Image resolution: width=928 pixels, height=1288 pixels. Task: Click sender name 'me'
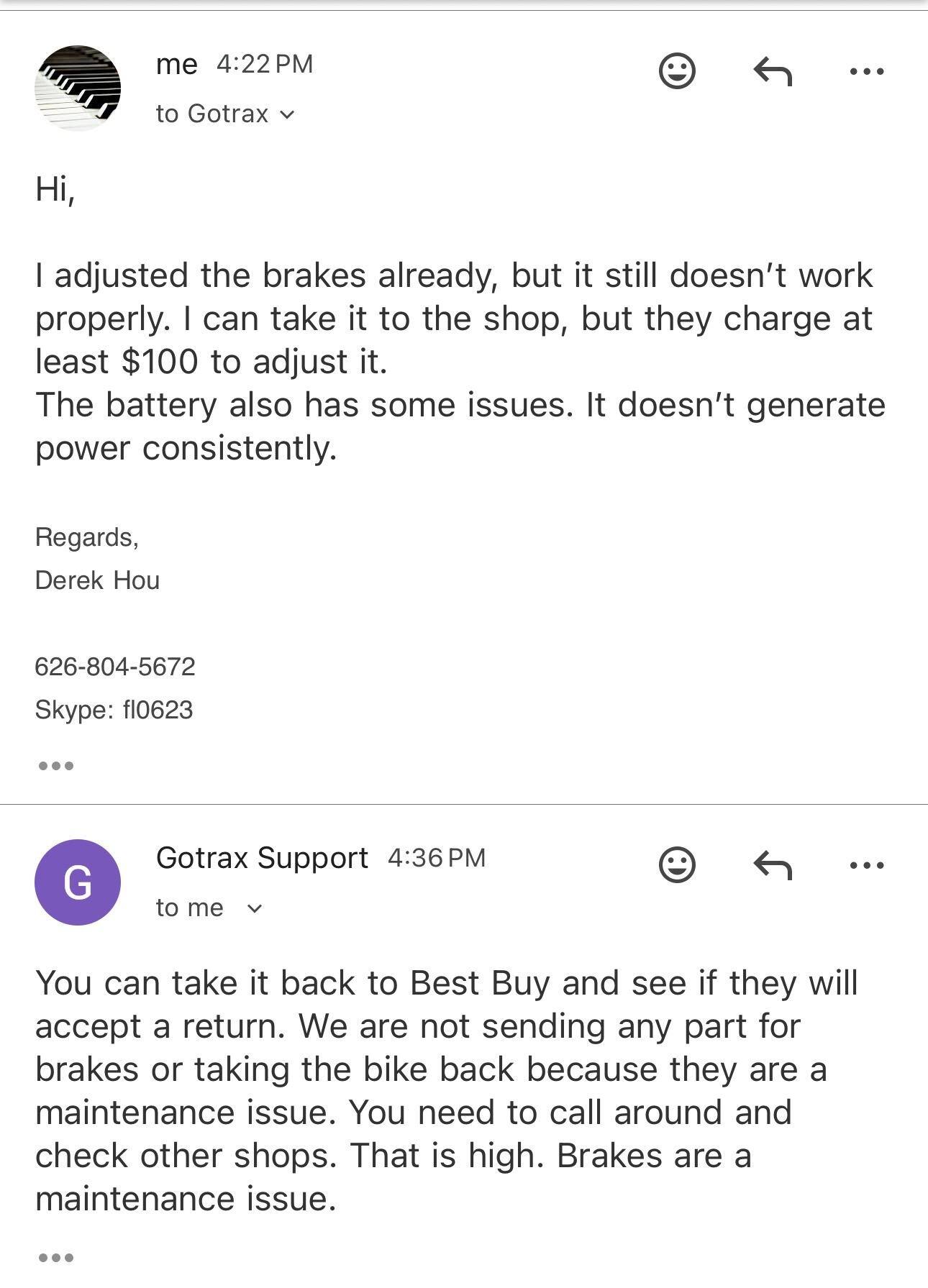click(175, 64)
